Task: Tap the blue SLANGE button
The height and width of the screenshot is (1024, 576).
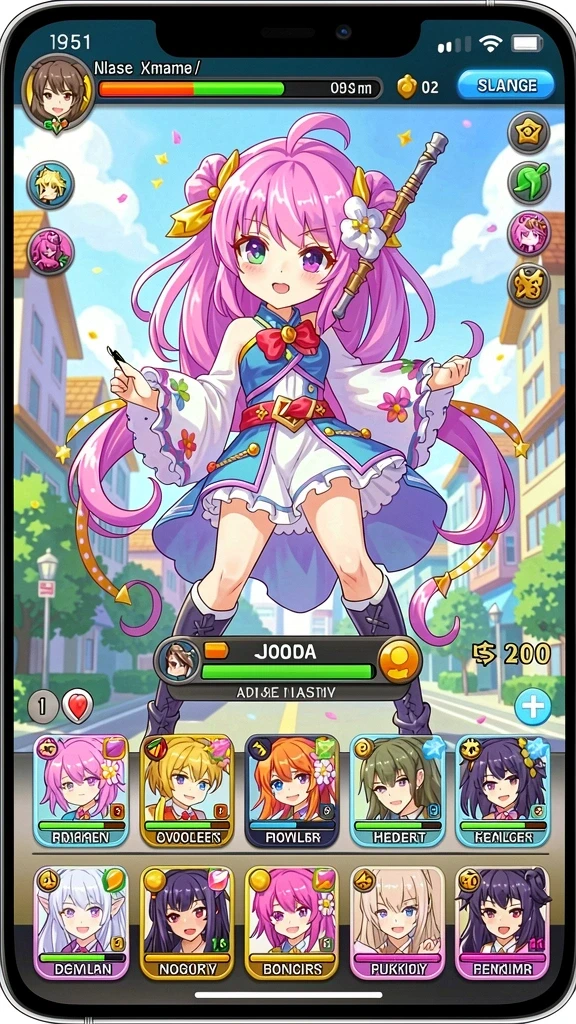Action: coord(505,86)
